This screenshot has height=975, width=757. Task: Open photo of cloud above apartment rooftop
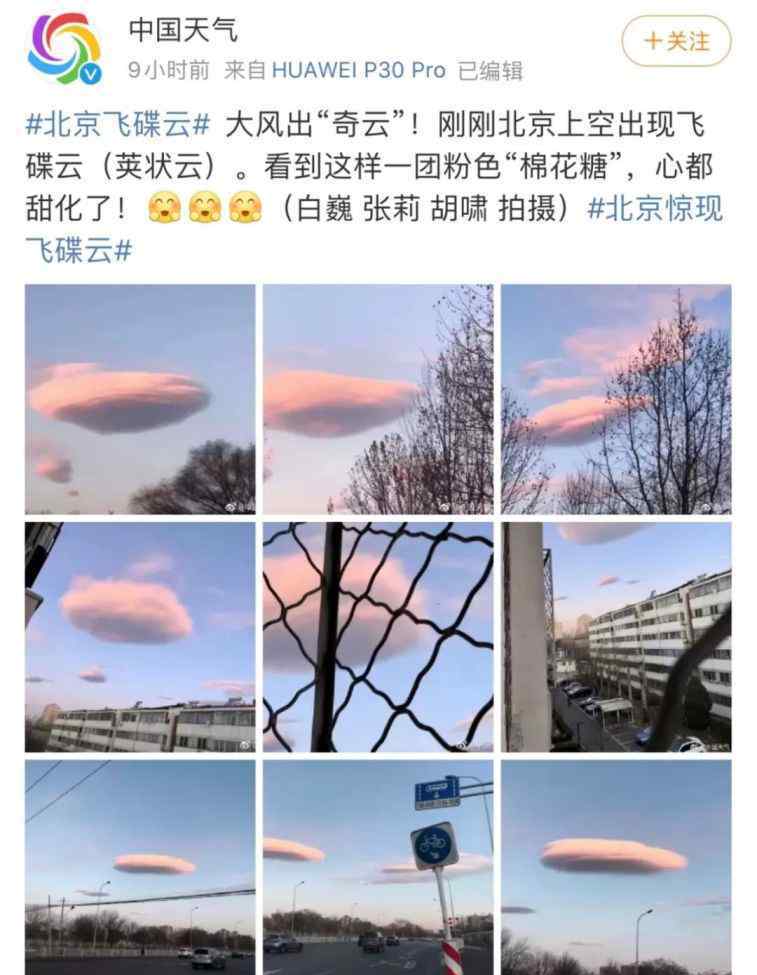[140, 637]
